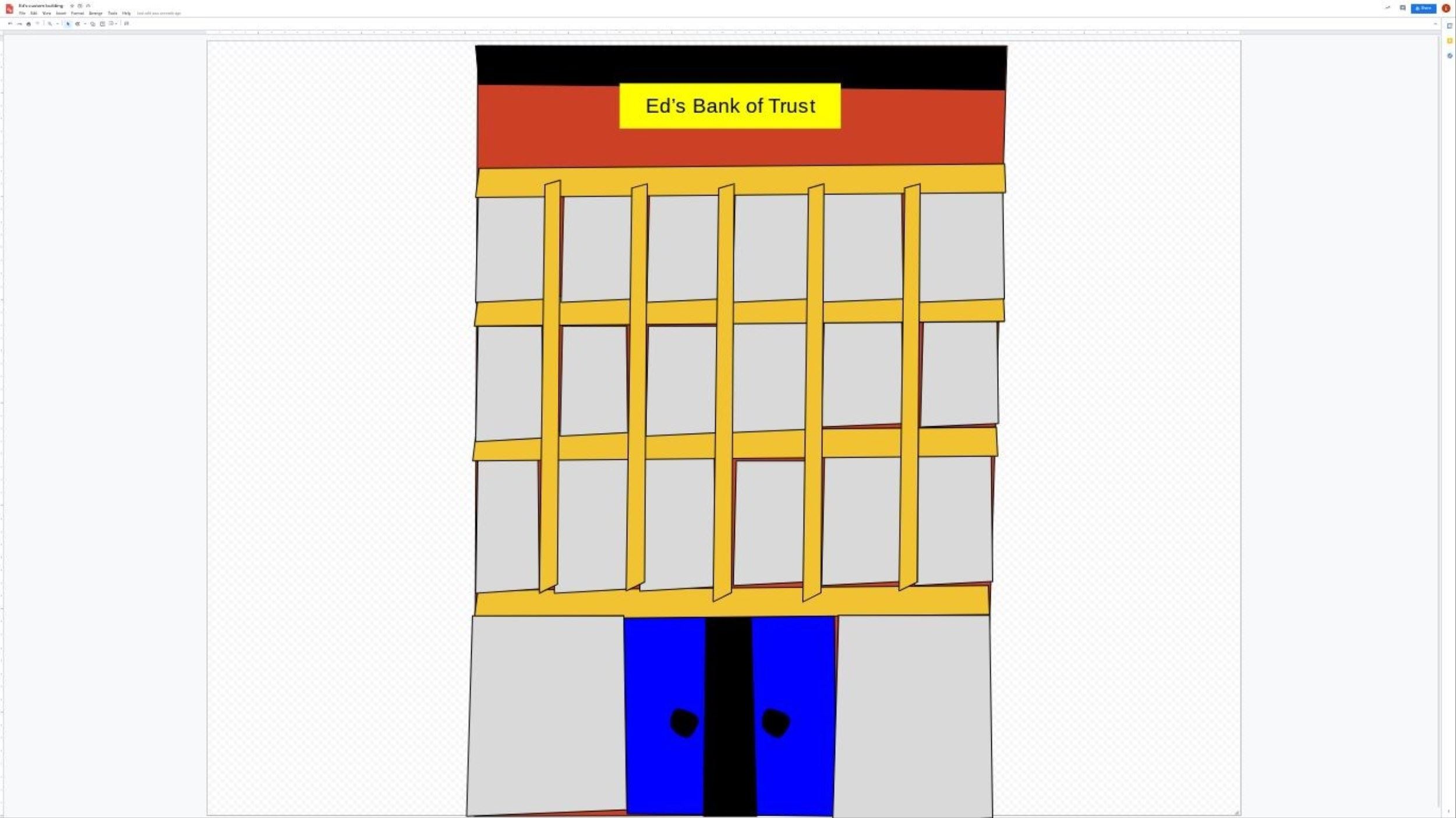Star this drawing document
Image resolution: width=1456 pixels, height=818 pixels.
[x=72, y=6]
